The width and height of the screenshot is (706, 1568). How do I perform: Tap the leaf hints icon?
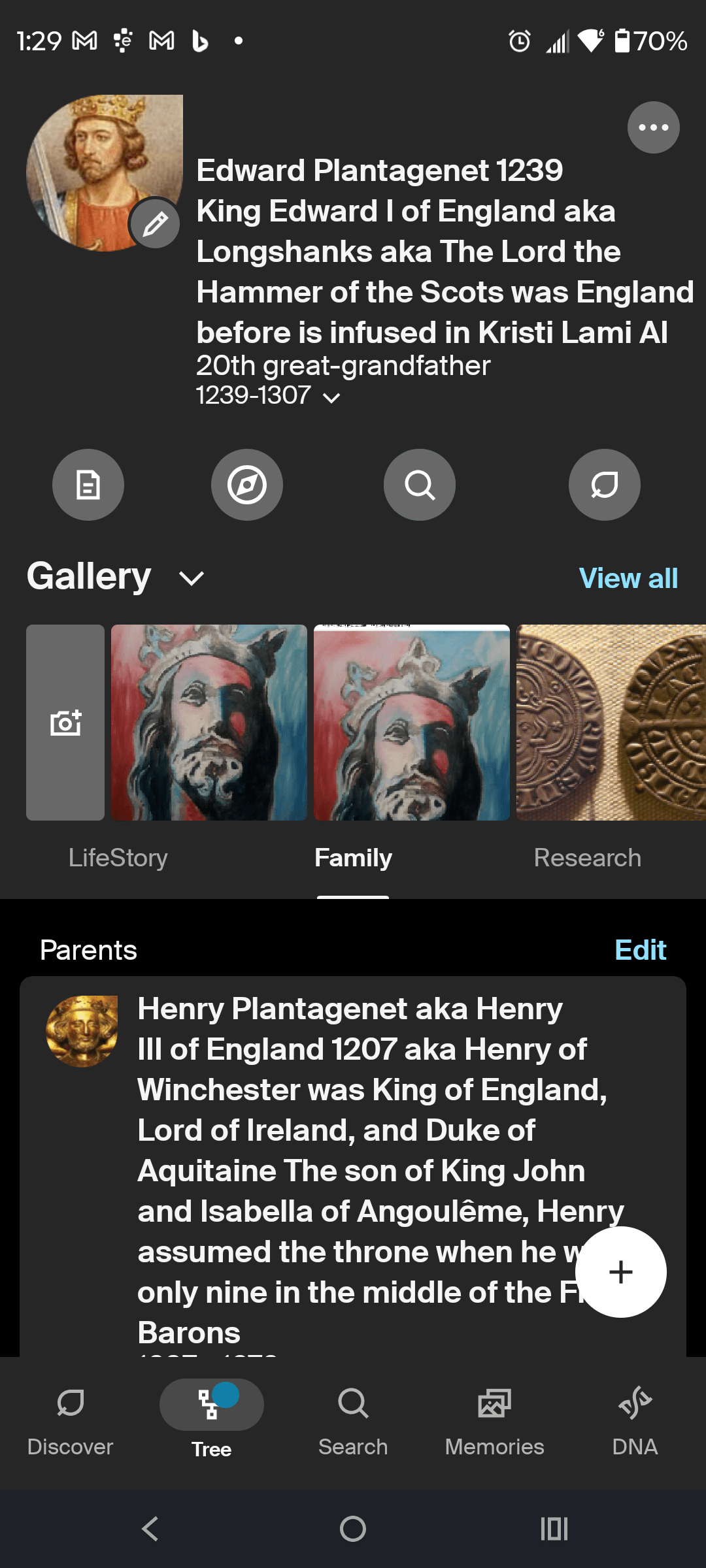[x=604, y=485]
